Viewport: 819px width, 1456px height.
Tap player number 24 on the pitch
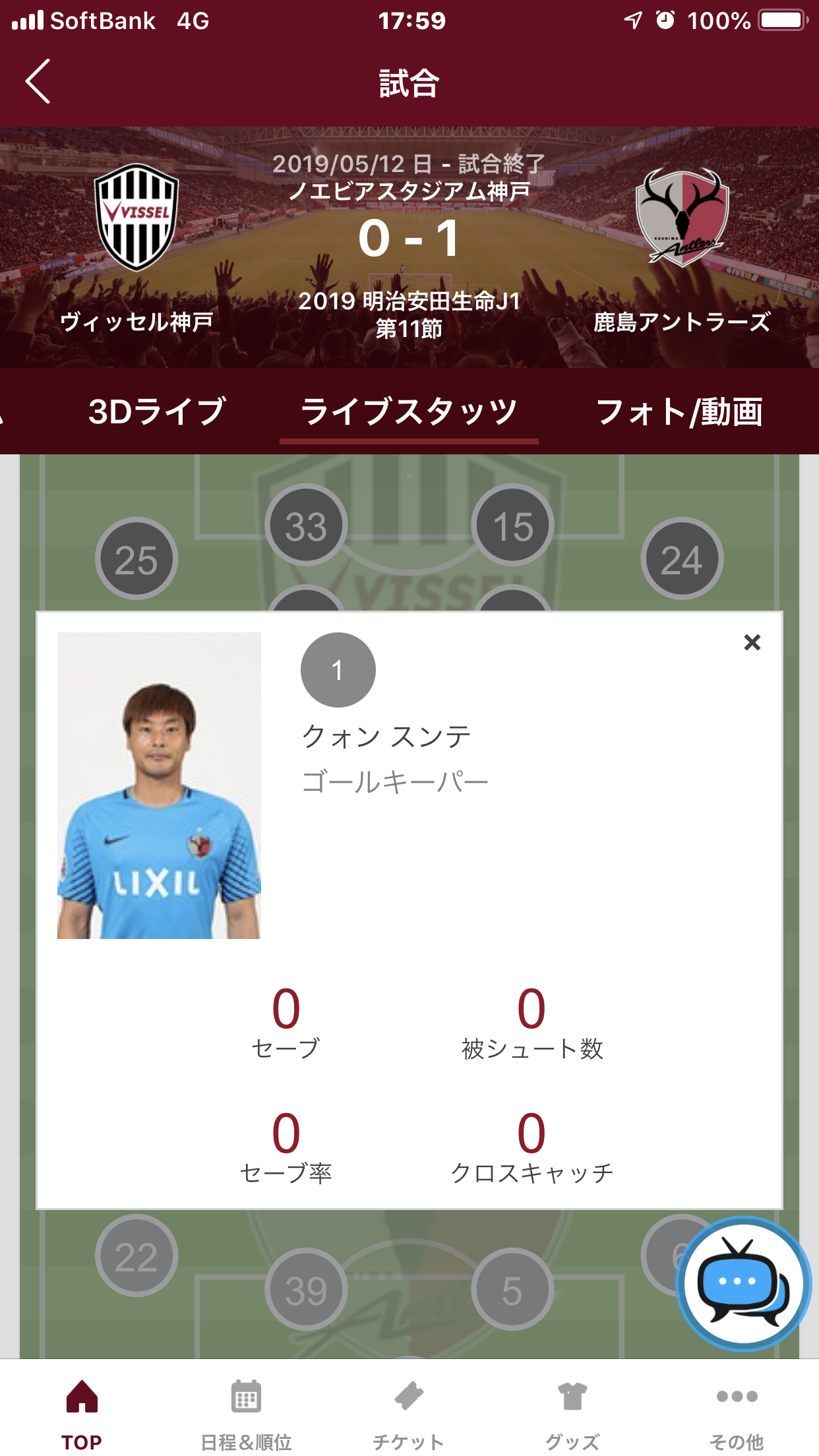click(681, 559)
